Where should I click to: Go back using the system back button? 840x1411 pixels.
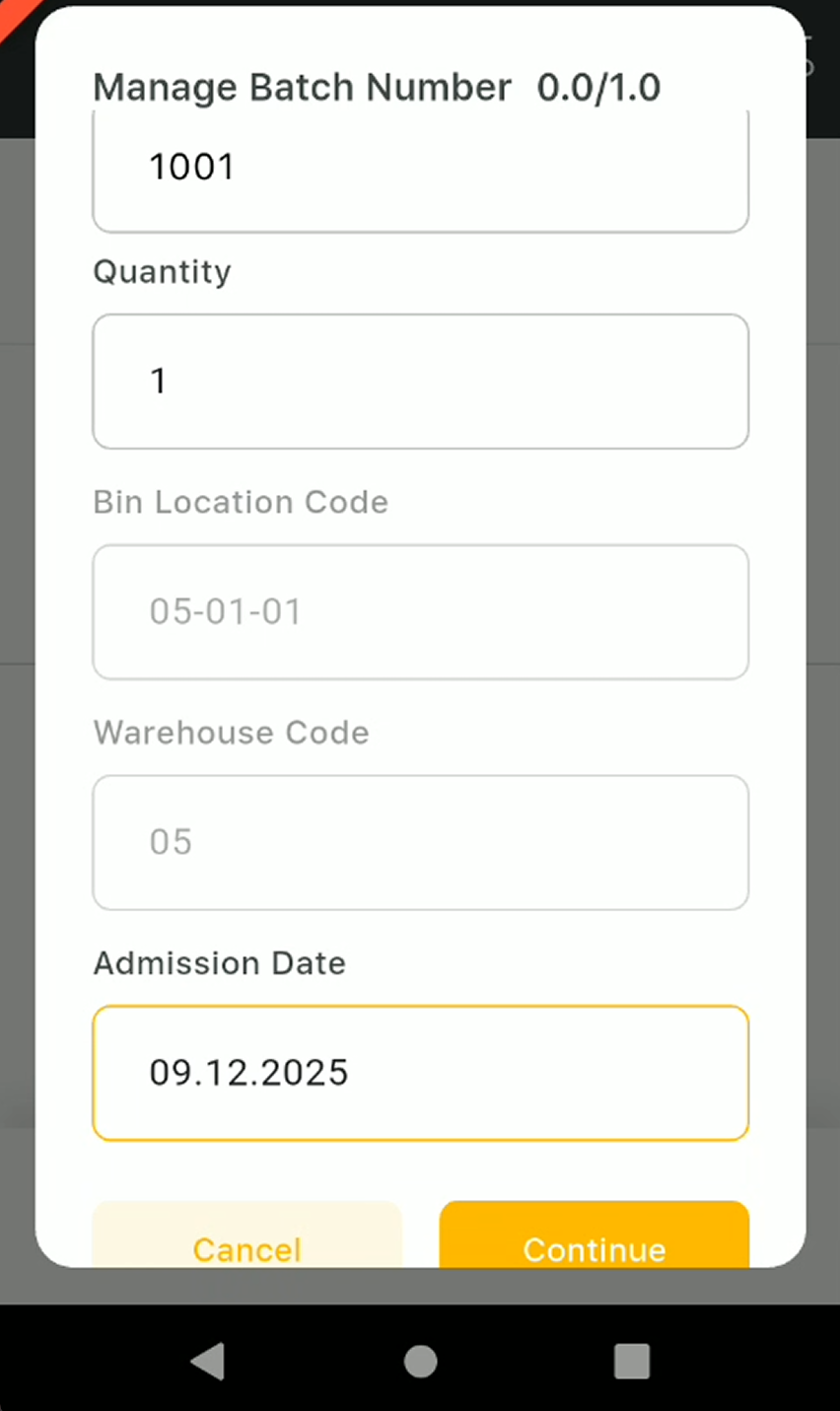[209, 1362]
